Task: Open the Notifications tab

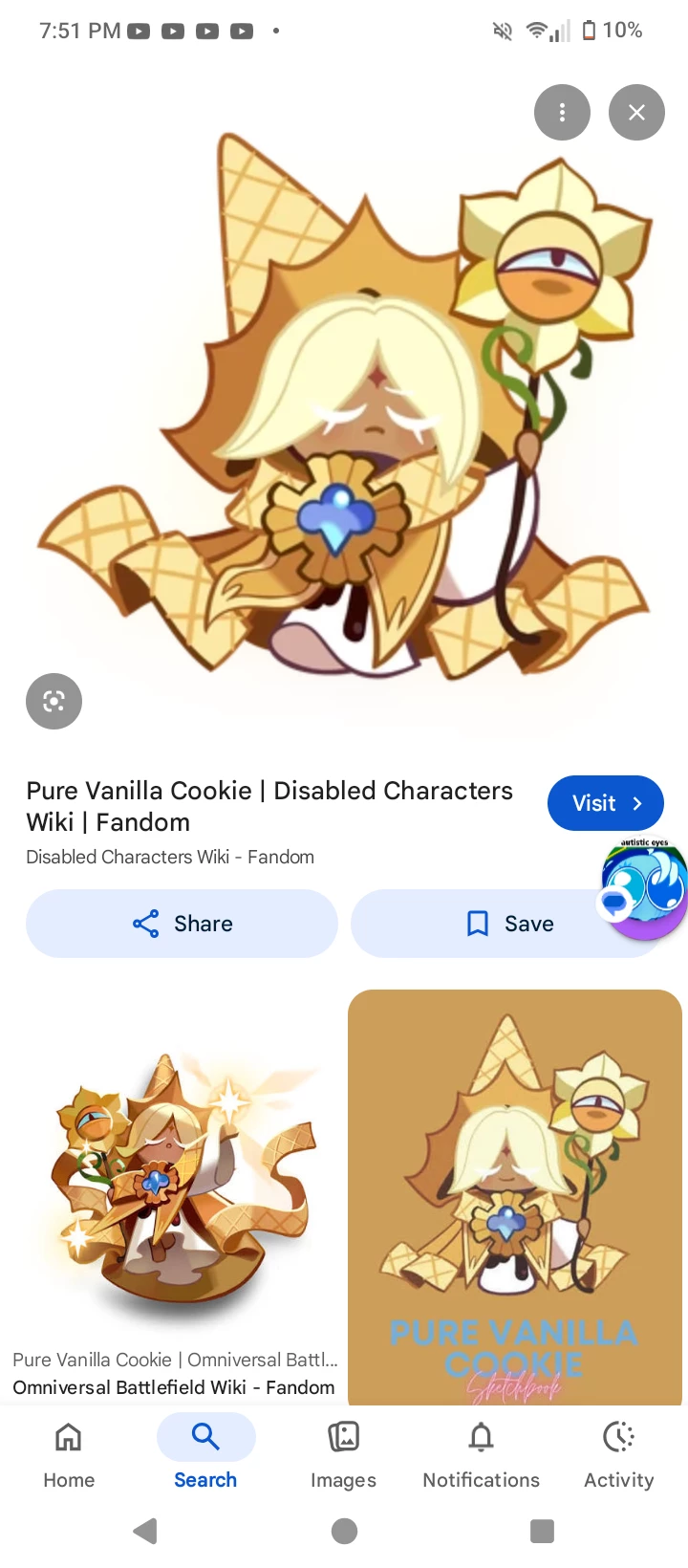Action: tap(481, 1453)
